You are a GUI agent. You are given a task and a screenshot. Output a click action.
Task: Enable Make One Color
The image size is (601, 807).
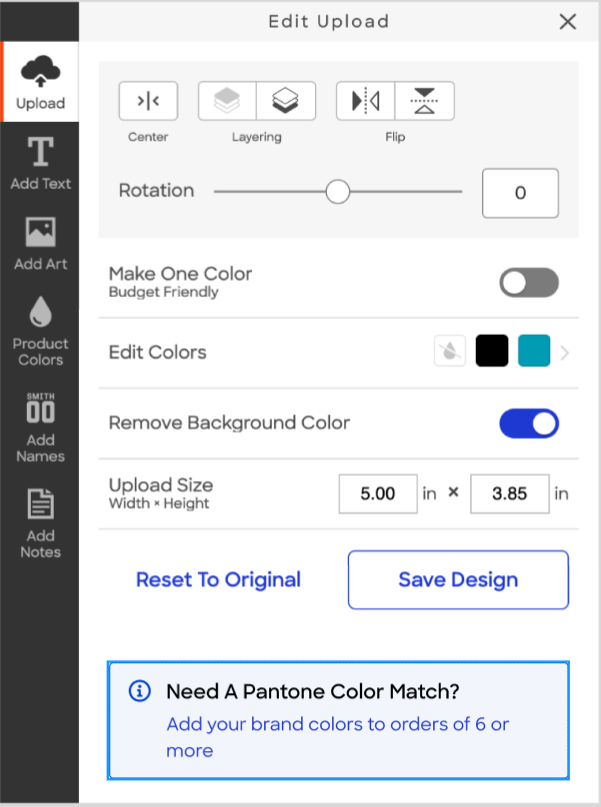528,283
